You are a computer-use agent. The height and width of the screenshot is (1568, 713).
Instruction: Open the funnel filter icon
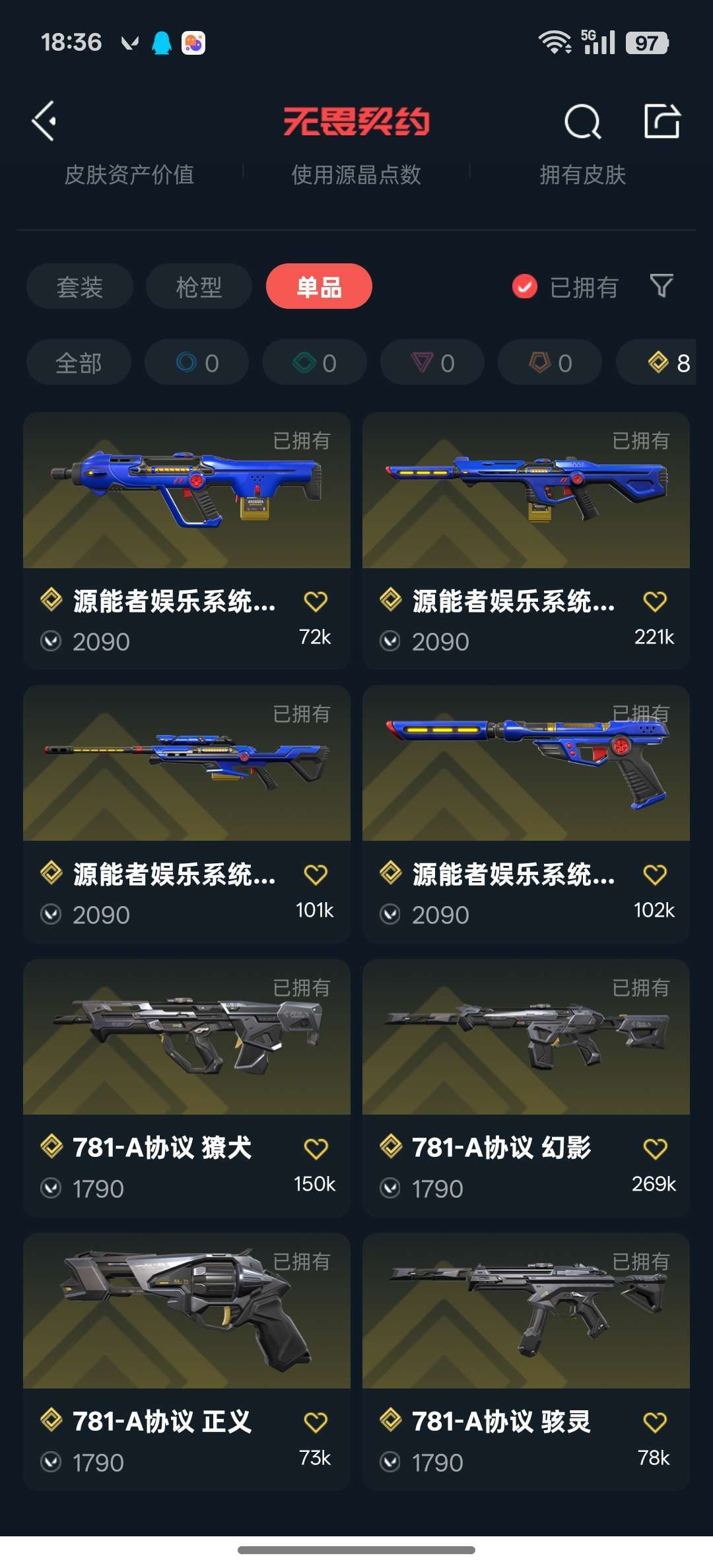coord(662,286)
